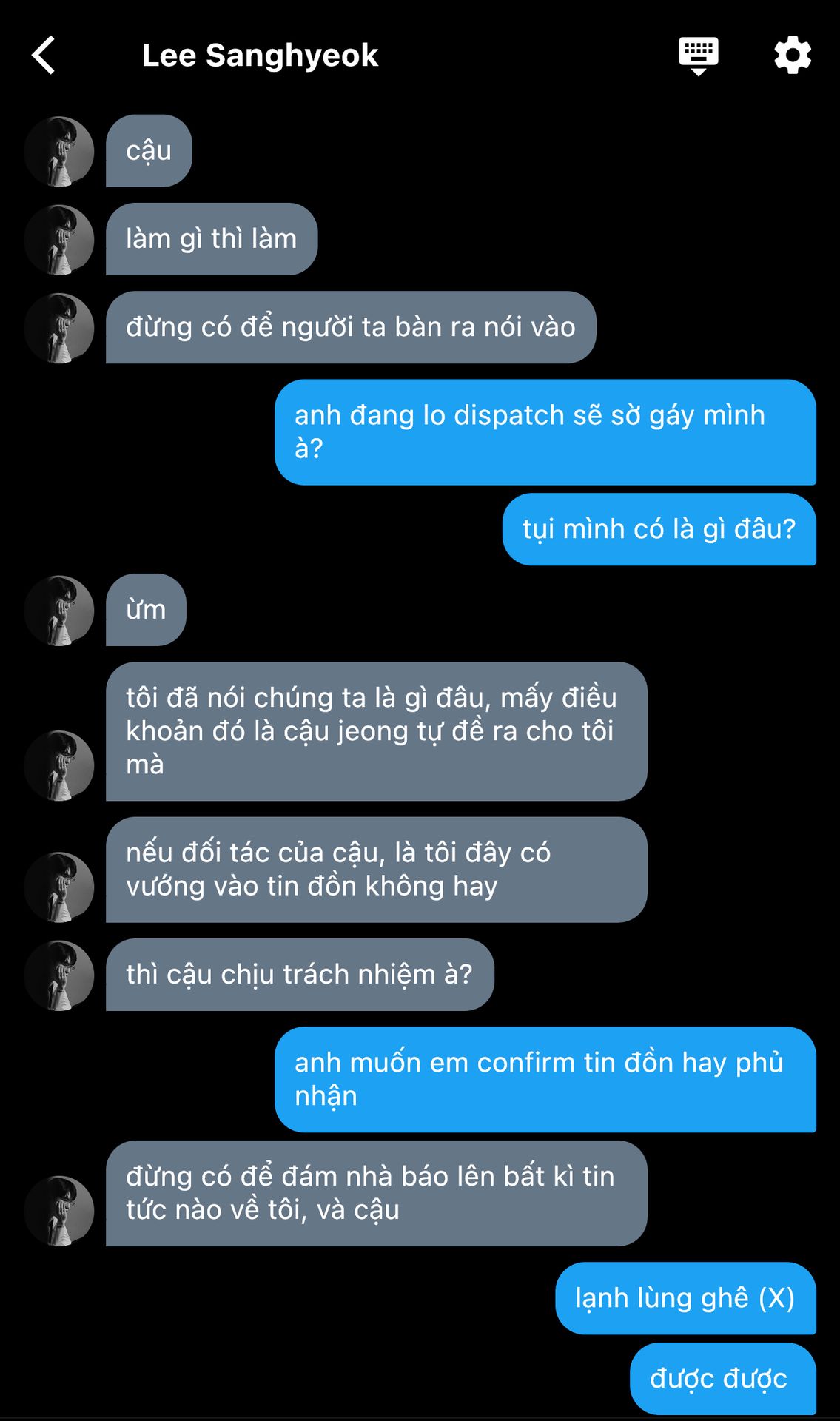Screen dimensions: 840x1421
Task: Go back using the back arrow
Action: [44, 56]
